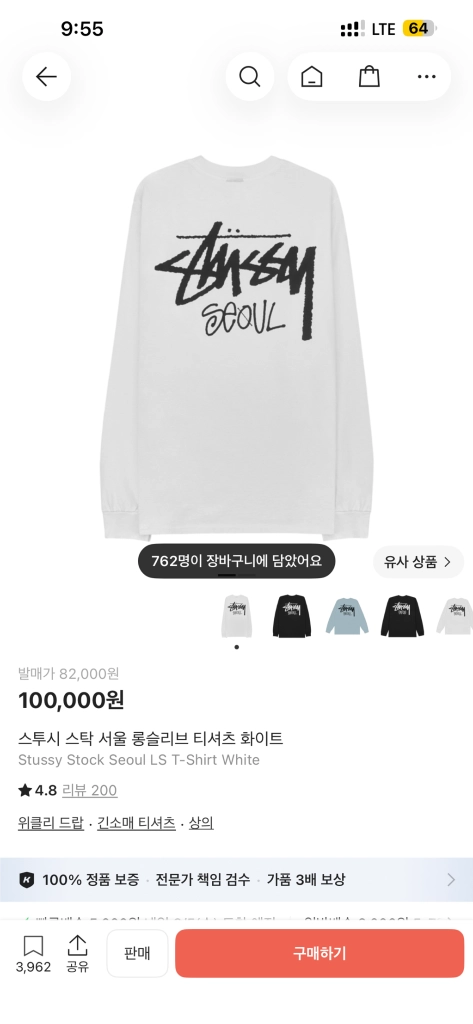Viewport: 473px width, 1024px height.
Task: Bookmark this product with 3,962 saves
Action: [x=33, y=953]
